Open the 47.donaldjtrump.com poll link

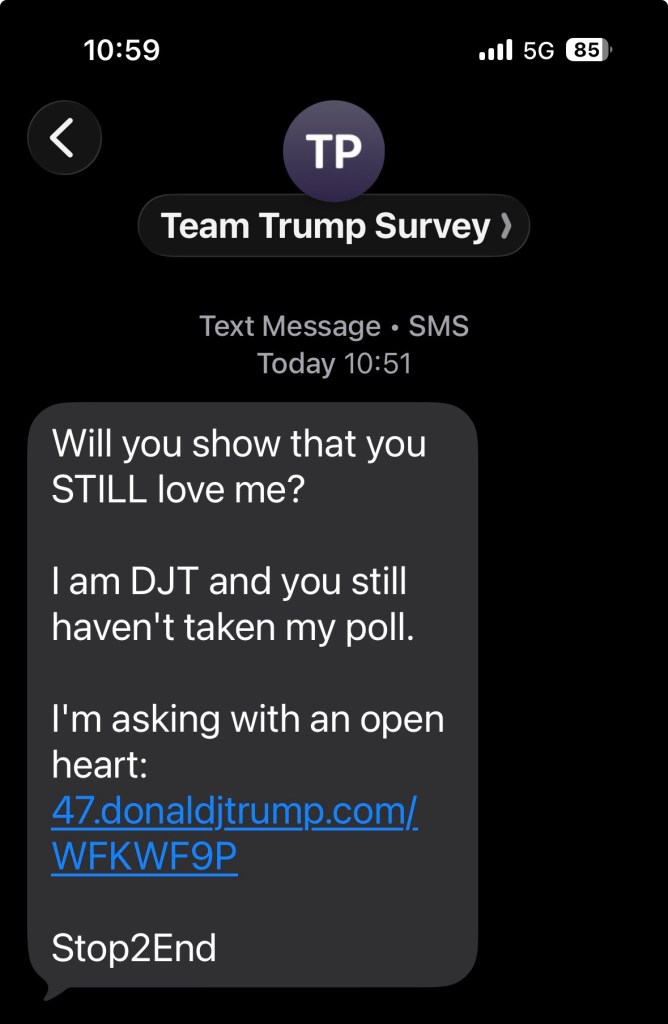coord(234,813)
